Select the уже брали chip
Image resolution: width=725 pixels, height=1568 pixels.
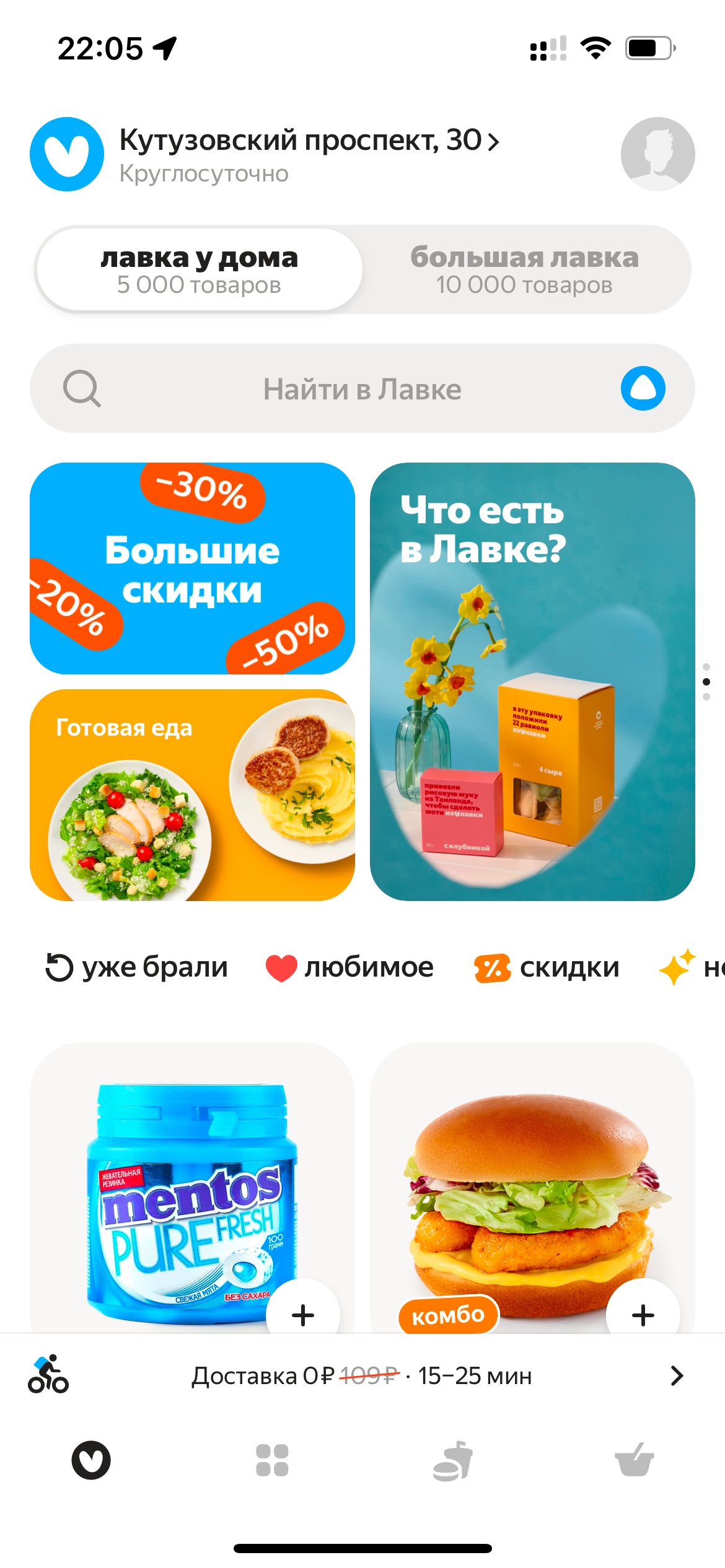137,967
